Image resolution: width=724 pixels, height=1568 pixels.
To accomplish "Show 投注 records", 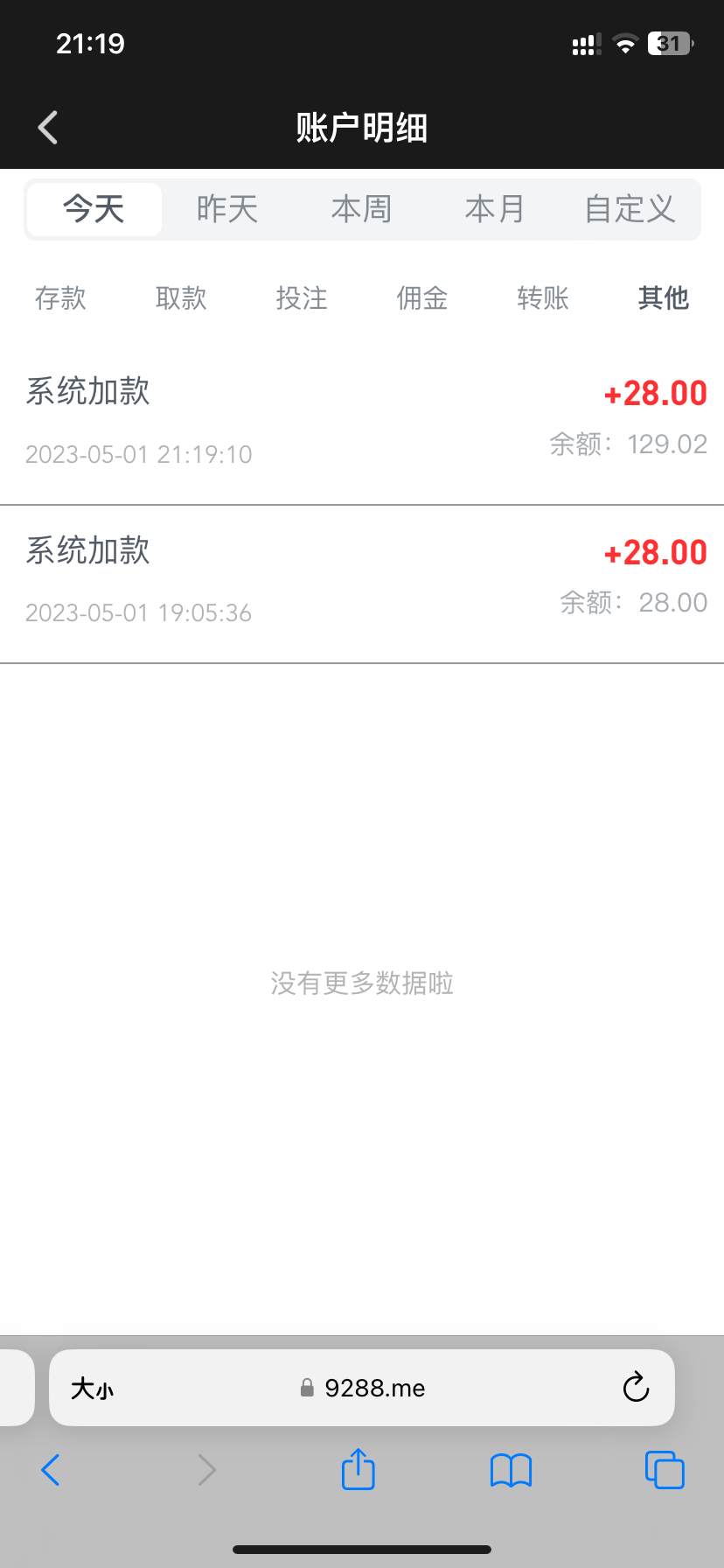I will click(x=302, y=298).
